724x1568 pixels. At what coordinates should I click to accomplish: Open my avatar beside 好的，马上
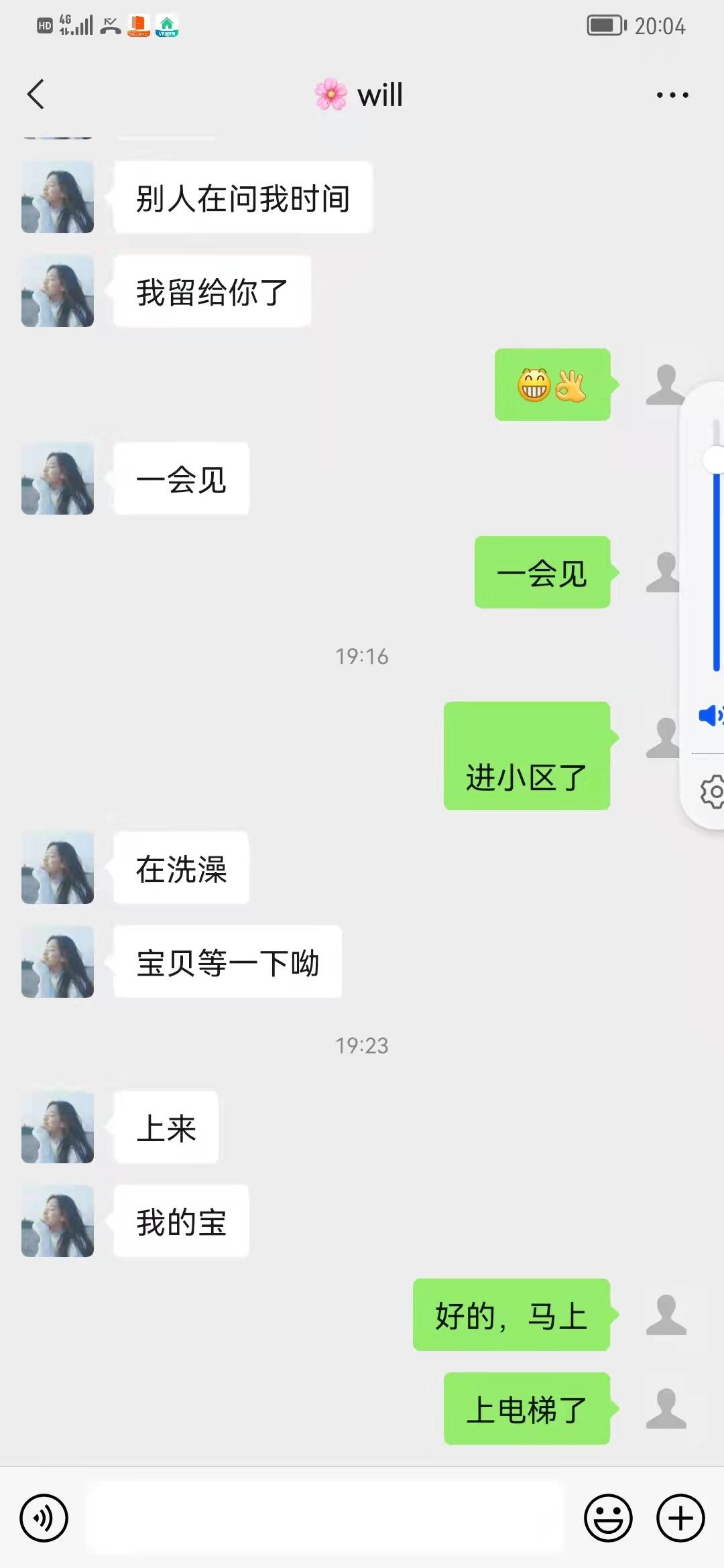click(x=666, y=1315)
